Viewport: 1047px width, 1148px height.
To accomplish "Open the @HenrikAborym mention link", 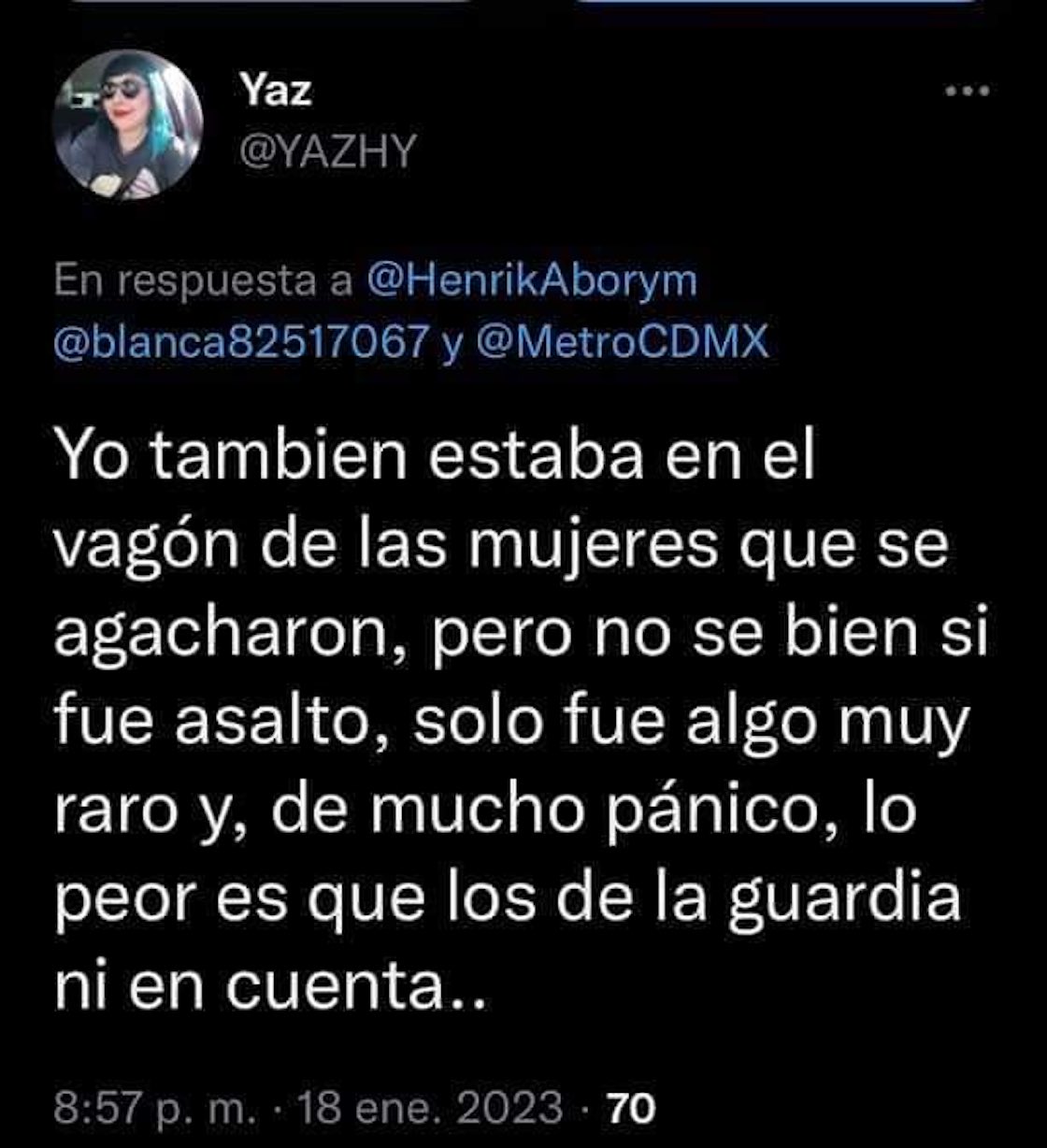I will (x=532, y=281).
